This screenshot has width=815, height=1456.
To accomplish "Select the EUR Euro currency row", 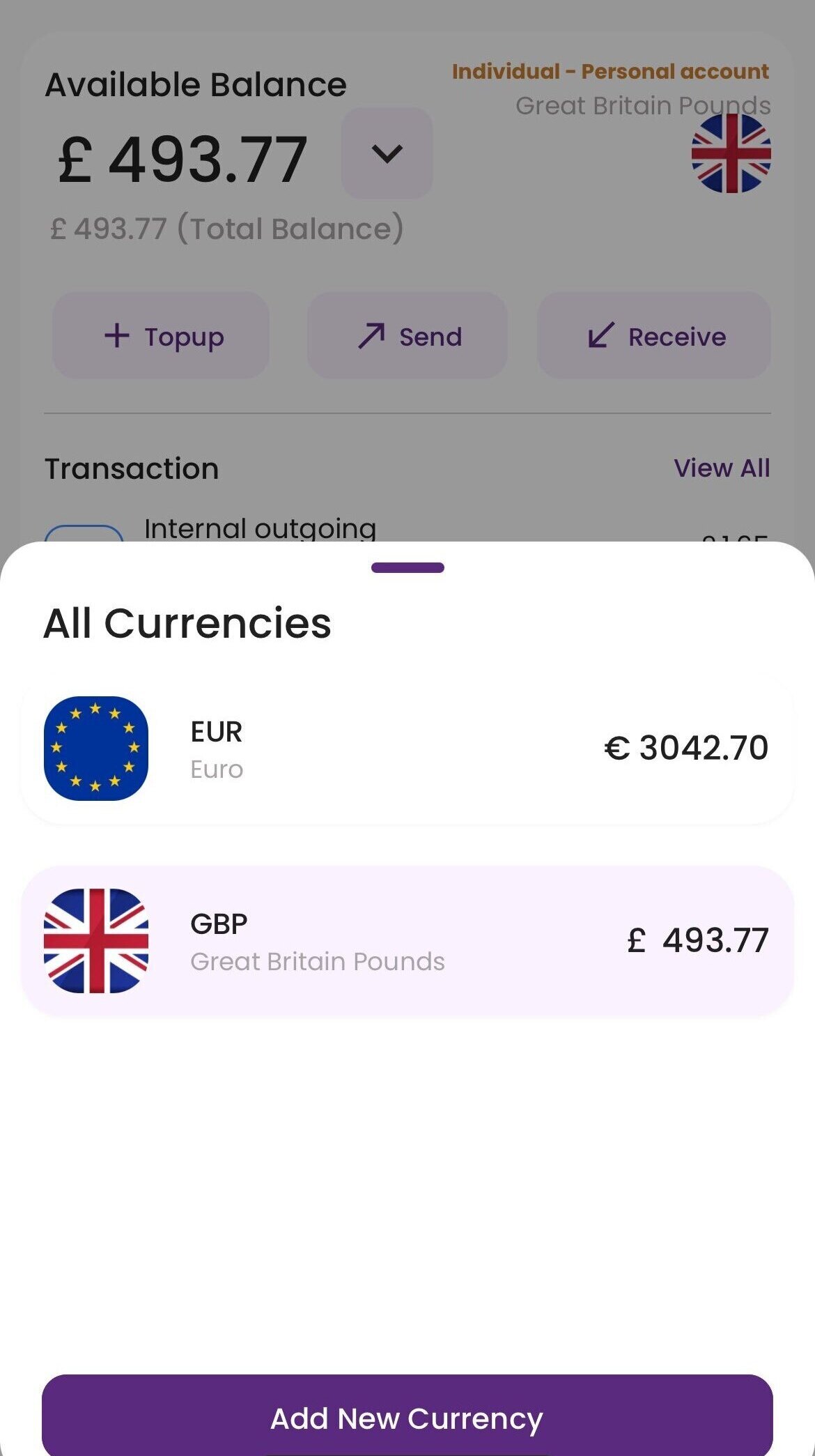I will point(407,749).
